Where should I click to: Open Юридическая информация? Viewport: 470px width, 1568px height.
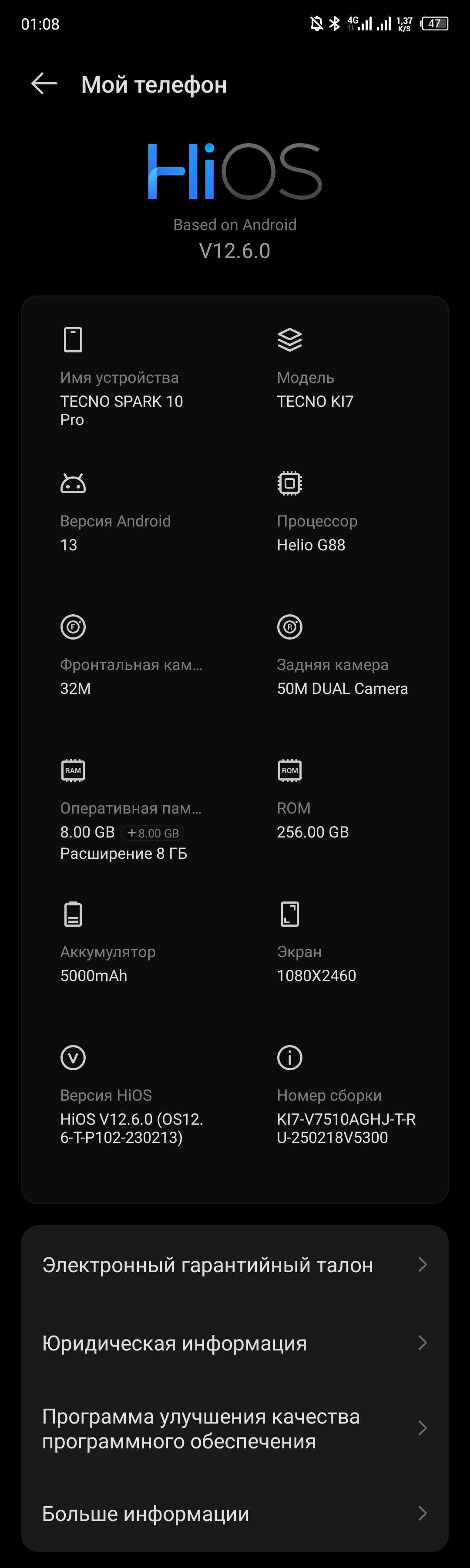click(x=235, y=1343)
